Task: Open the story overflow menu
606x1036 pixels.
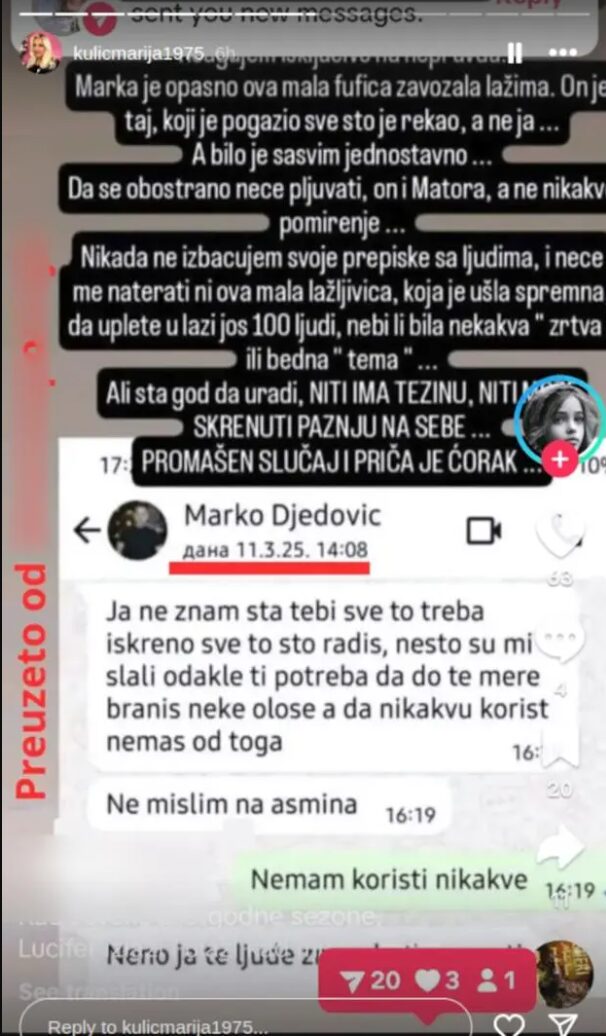Action: point(564,53)
